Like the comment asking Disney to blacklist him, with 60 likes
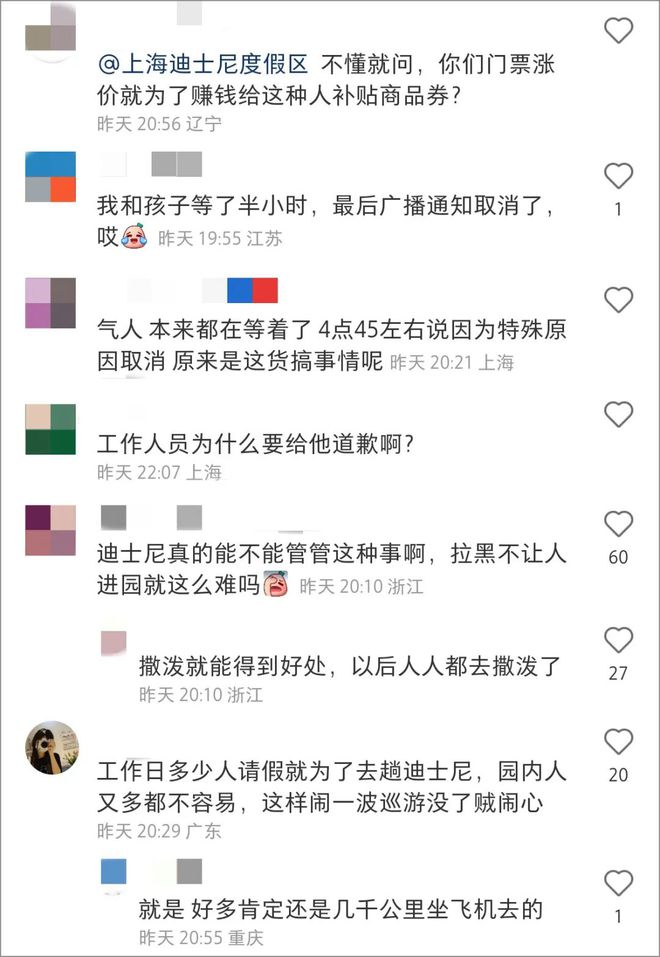Screen dimensions: 660x957 point(619,523)
